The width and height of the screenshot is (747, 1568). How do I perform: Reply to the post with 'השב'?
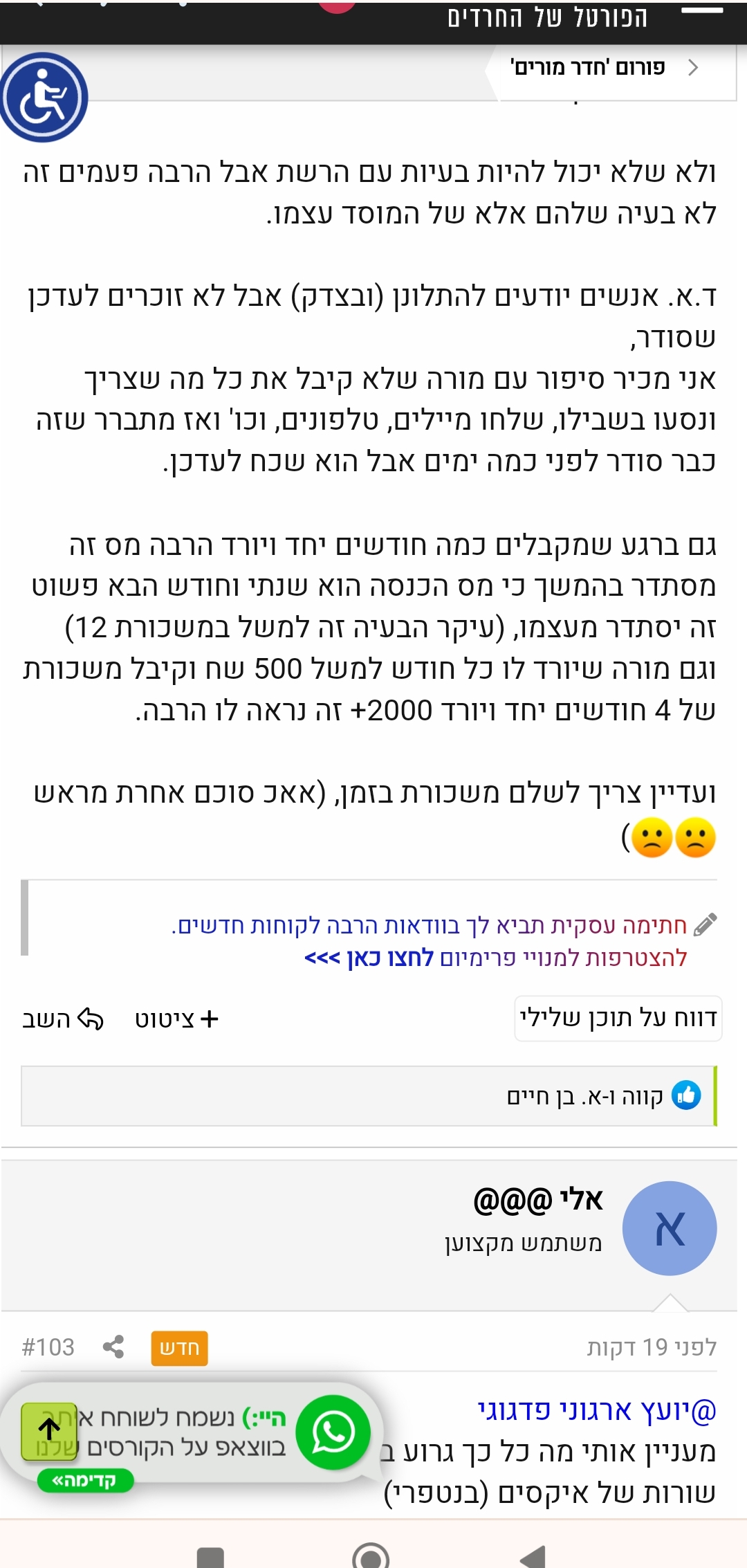tap(63, 1019)
